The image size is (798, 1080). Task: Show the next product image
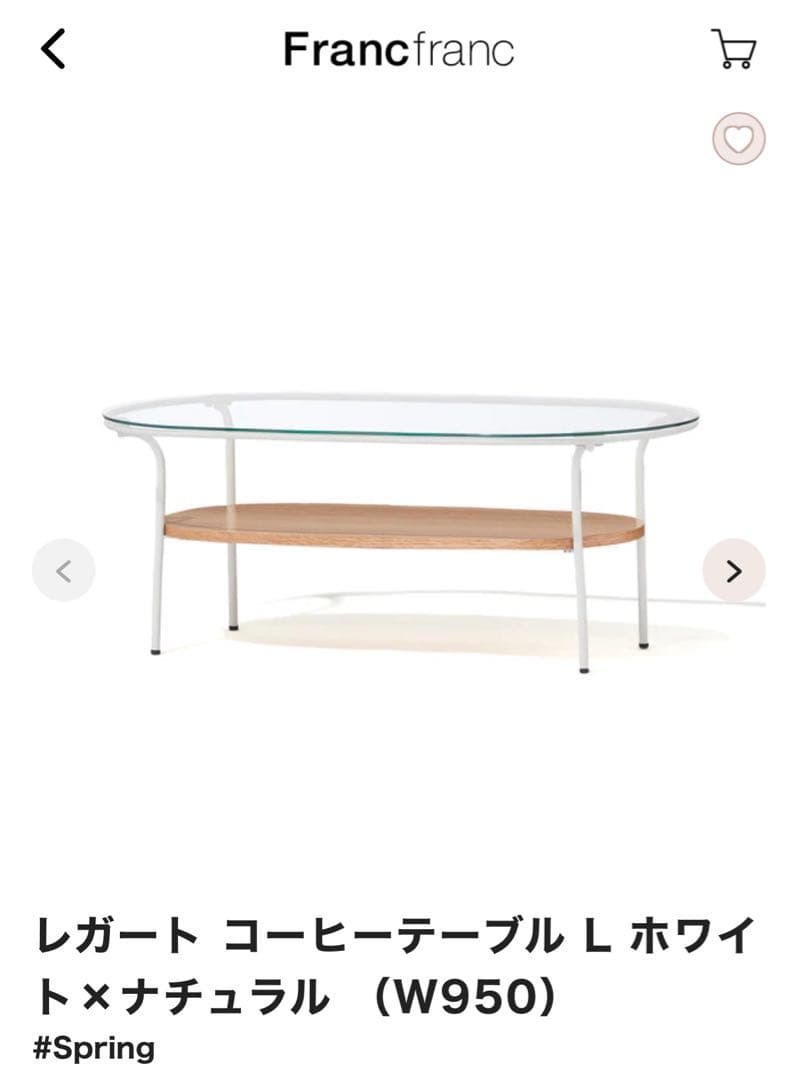(733, 571)
